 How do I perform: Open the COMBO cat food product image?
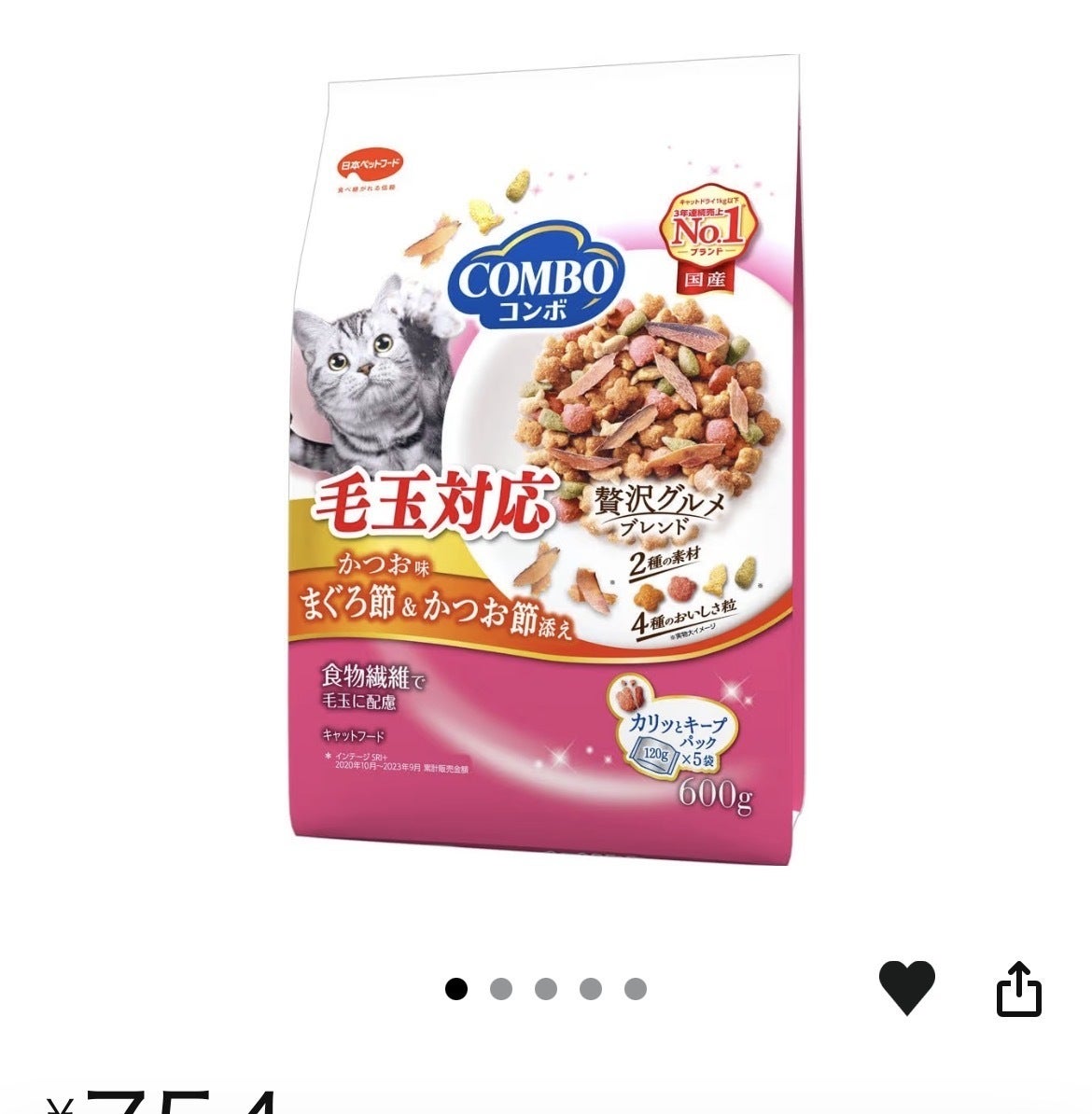point(546,460)
